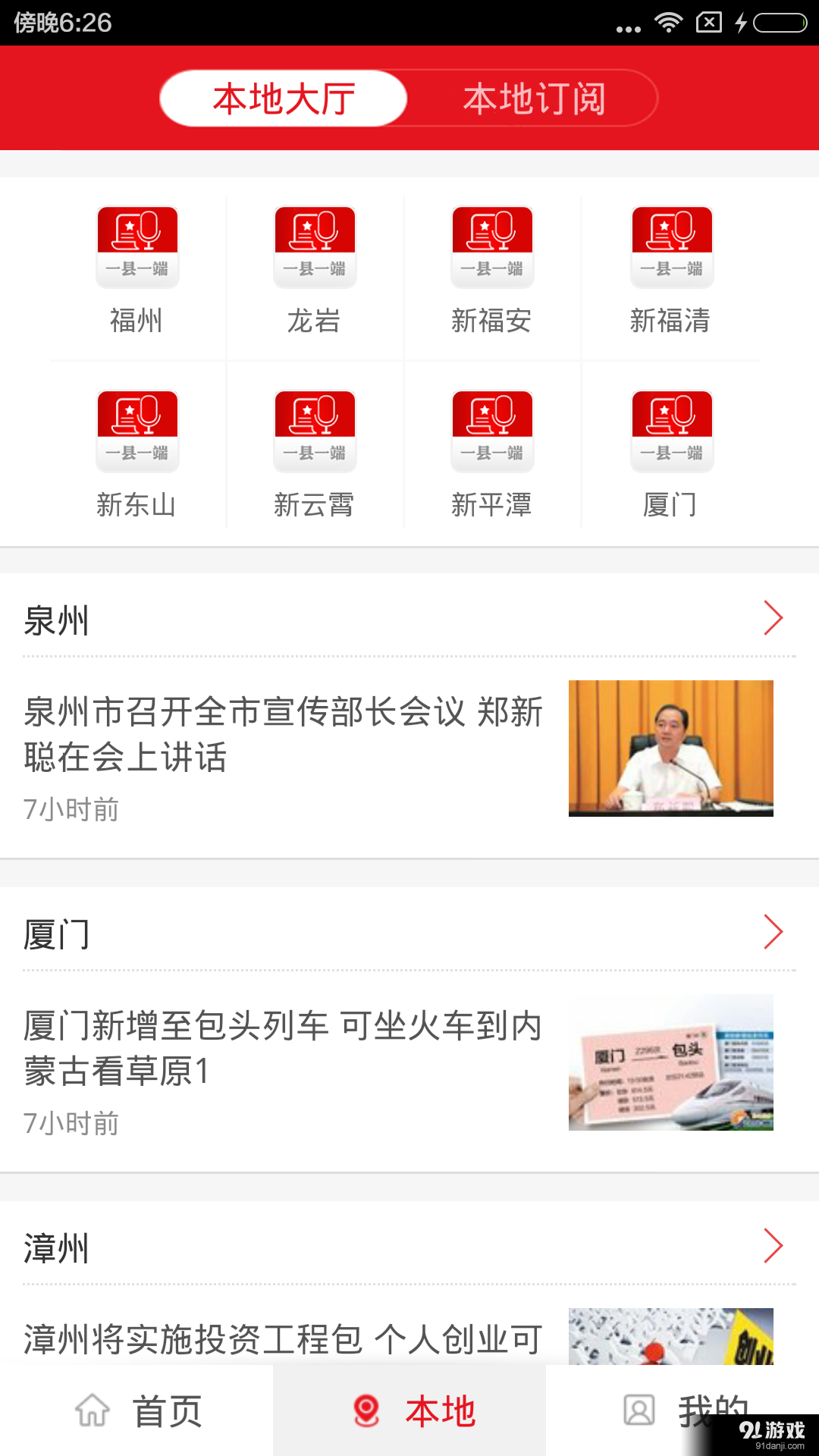This screenshot has width=819, height=1456.
Task: Tap the 本地 location icon in bottom bar
Action: coord(367,1409)
